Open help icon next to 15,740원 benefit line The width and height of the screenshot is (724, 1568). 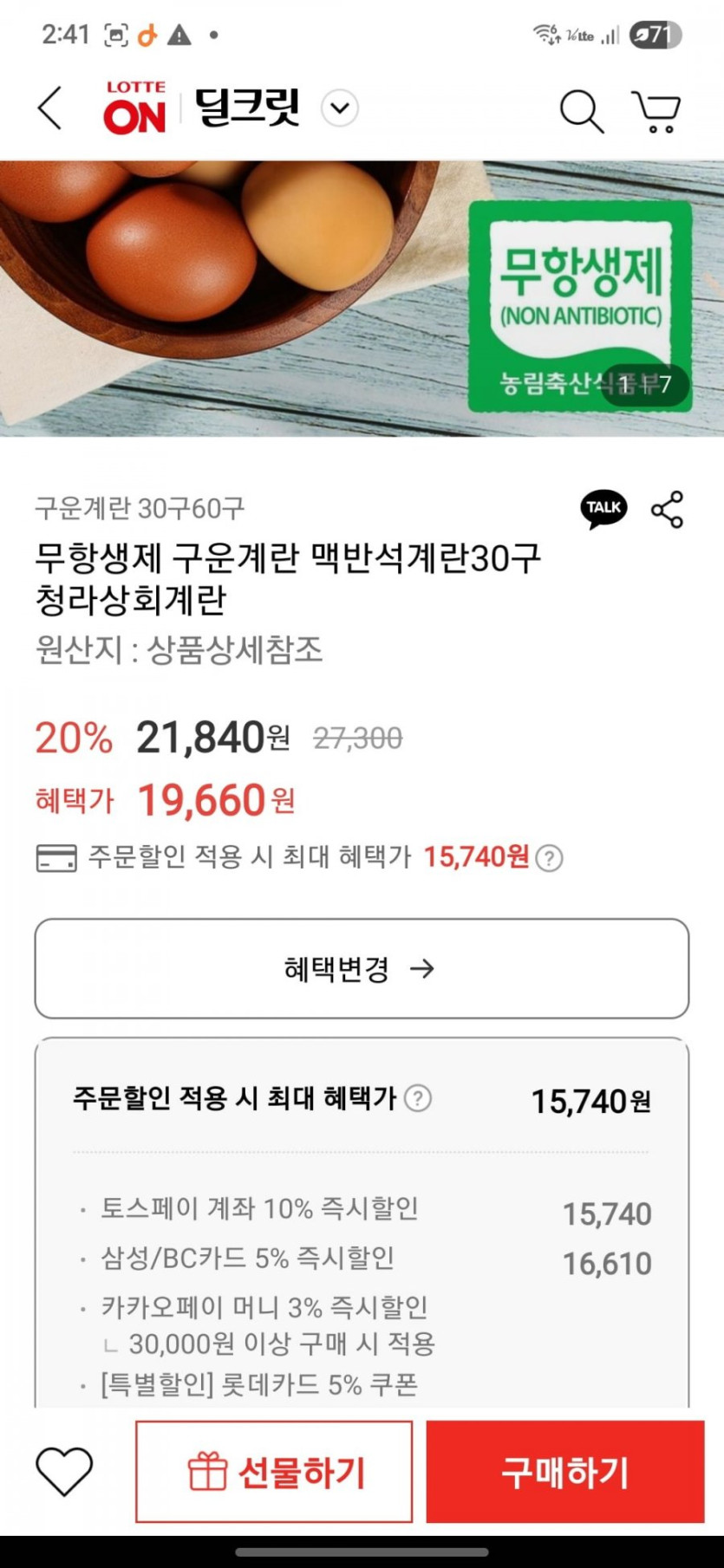[549, 858]
